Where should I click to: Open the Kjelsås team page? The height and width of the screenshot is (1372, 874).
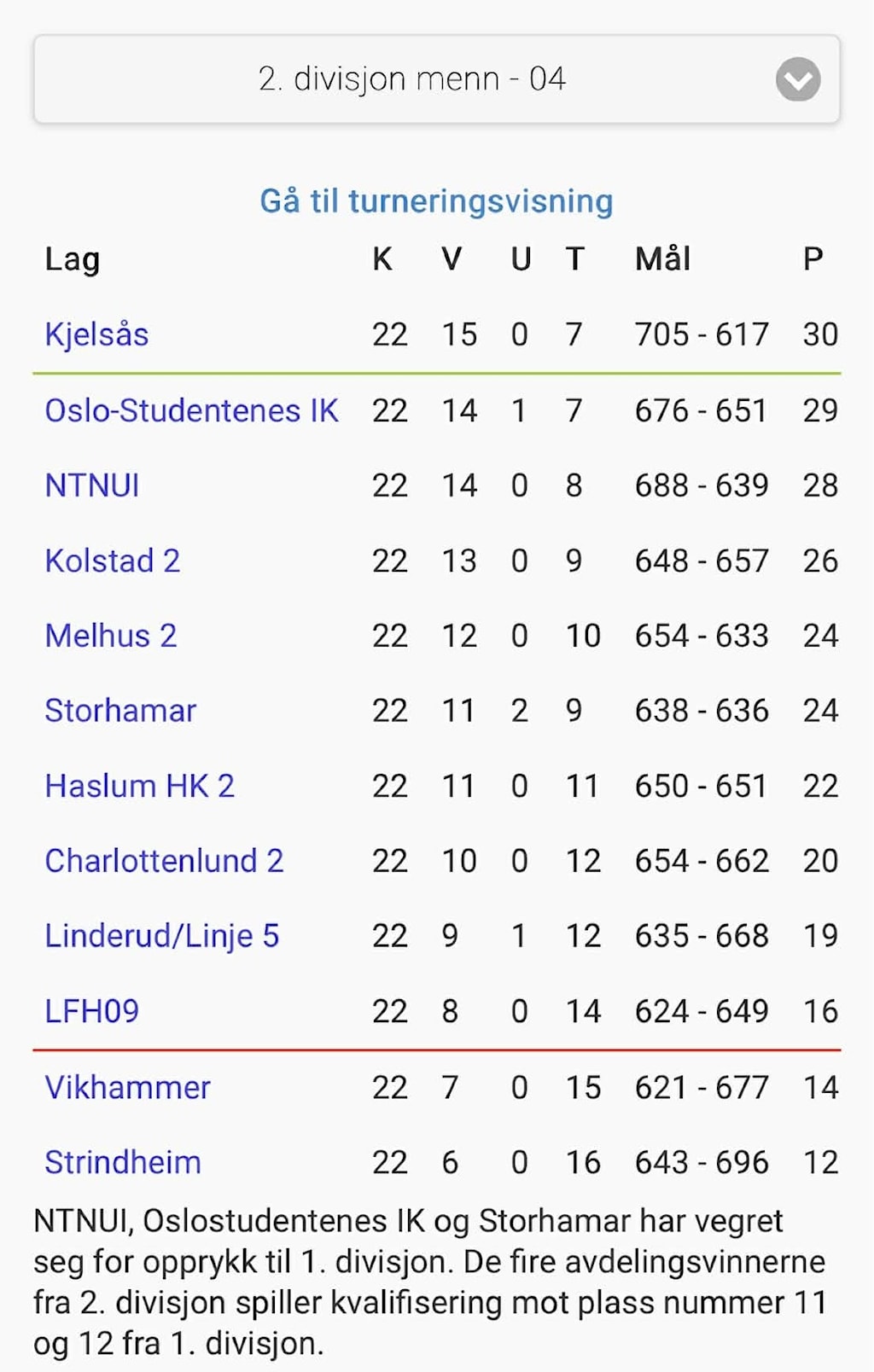tap(96, 334)
